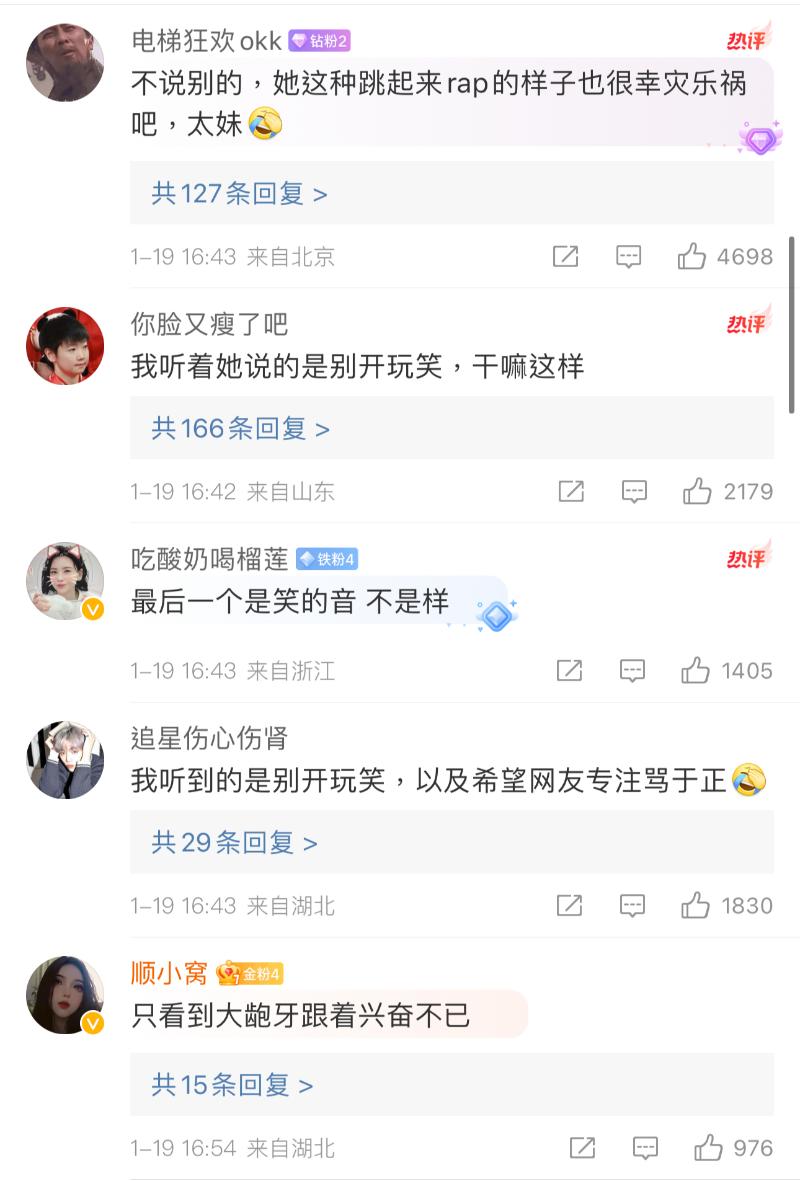Reply to 电梯狂欢okk's comment
Screen dimensions: 800x1181
pyautogui.click(x=628, y=257)
